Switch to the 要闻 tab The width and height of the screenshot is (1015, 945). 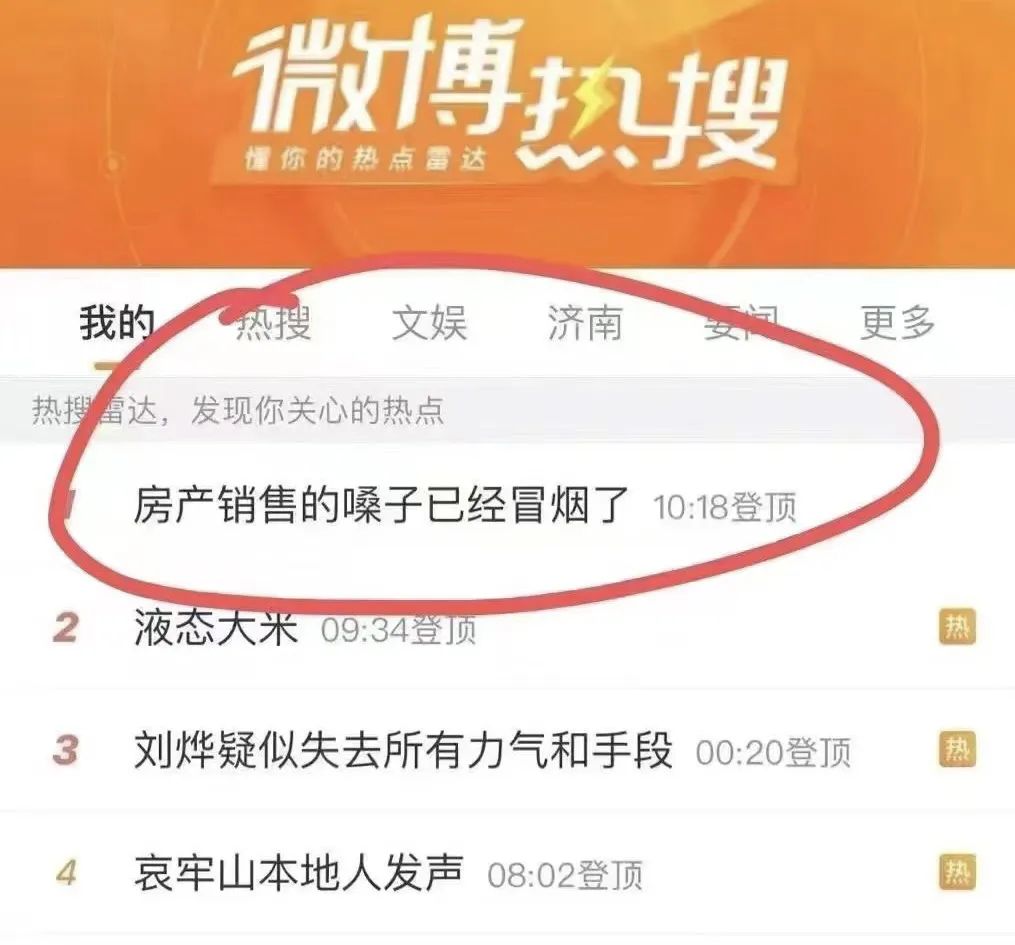tap(741, 324)
